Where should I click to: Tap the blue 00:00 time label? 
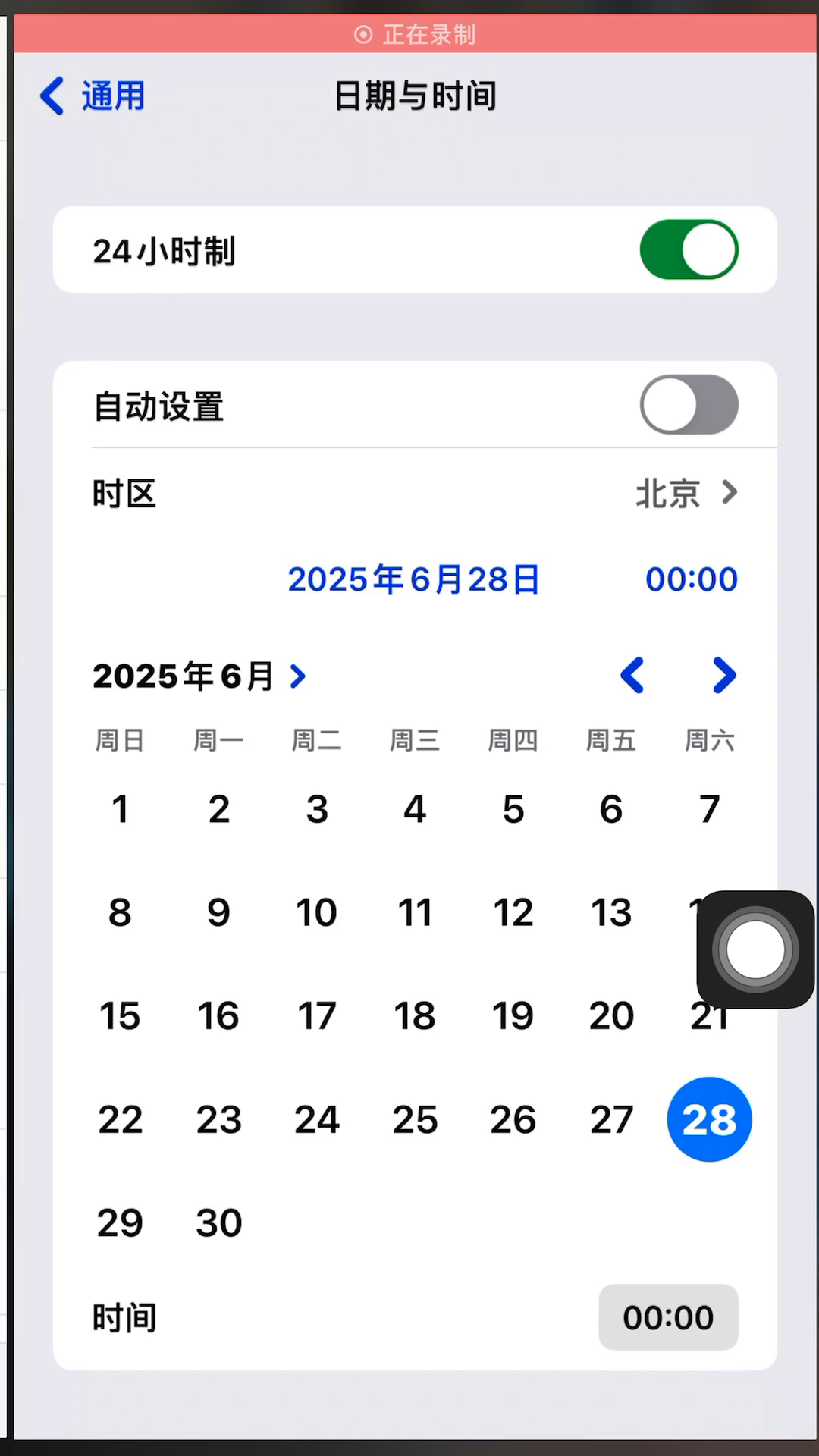691,579
